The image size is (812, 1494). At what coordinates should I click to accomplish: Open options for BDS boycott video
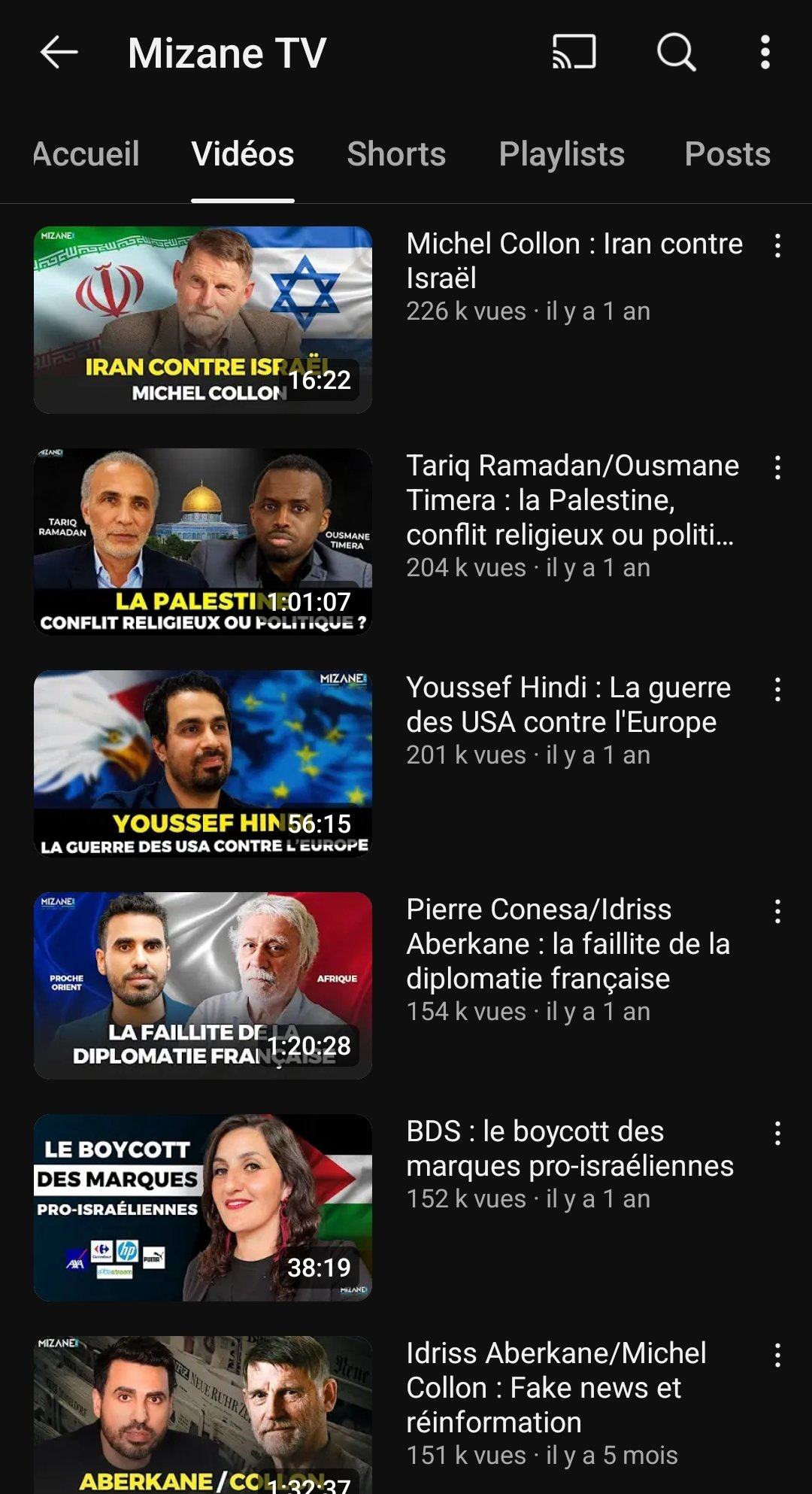coord(777,1134)
